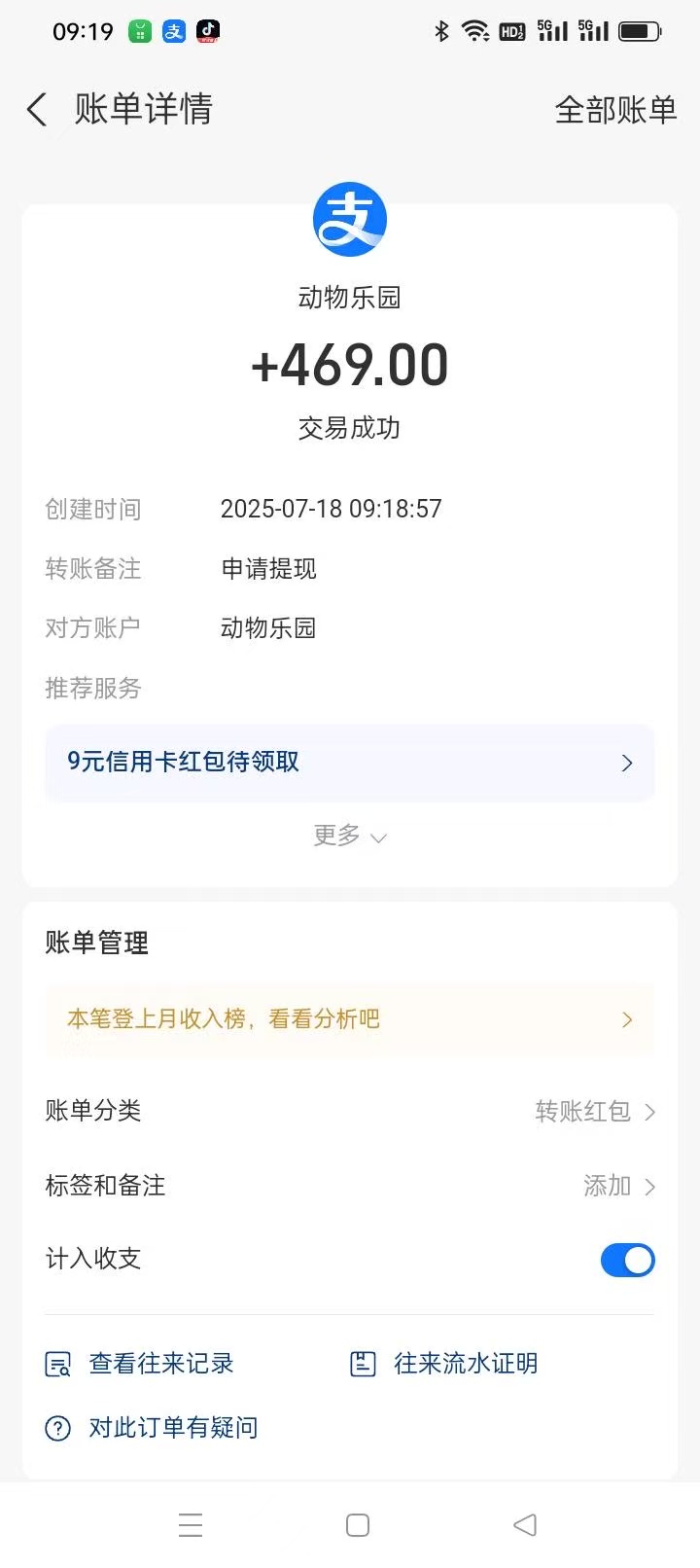
Task: Open 全部账单 from the top right
Action: coord(614,110)
